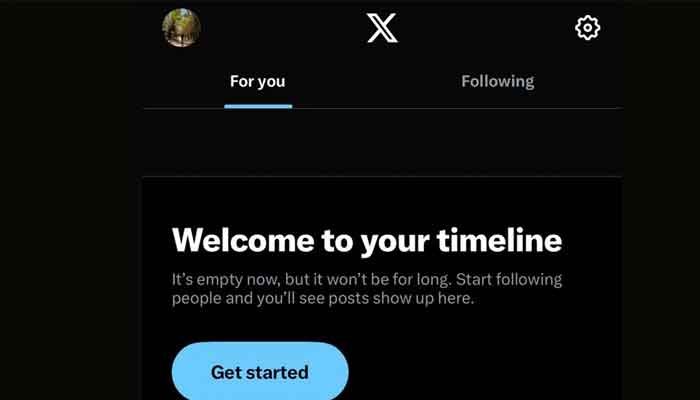
Task: Open the profile avatar menu
Action: [x=181, y=28]
